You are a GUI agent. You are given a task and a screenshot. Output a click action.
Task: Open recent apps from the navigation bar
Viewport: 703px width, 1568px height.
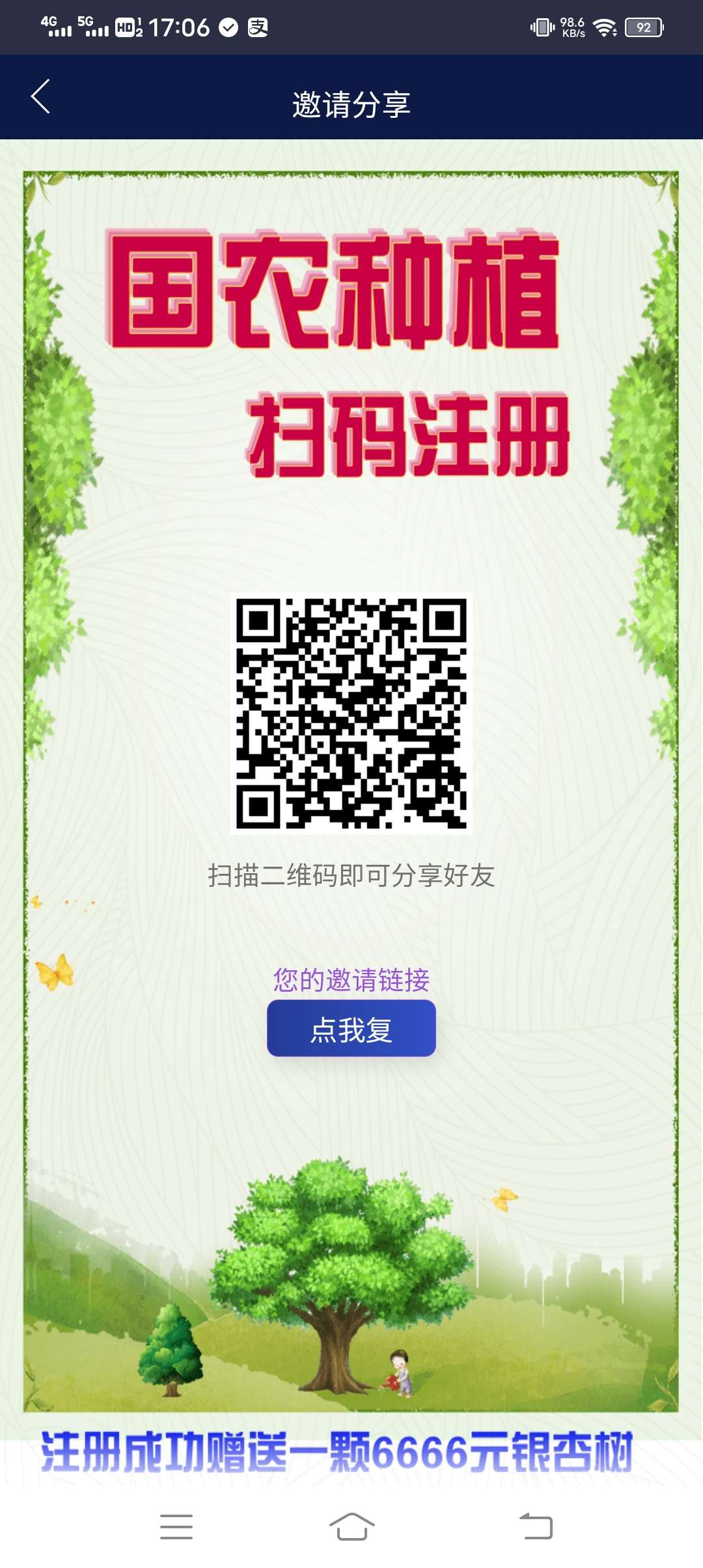tap(176, 1527)
